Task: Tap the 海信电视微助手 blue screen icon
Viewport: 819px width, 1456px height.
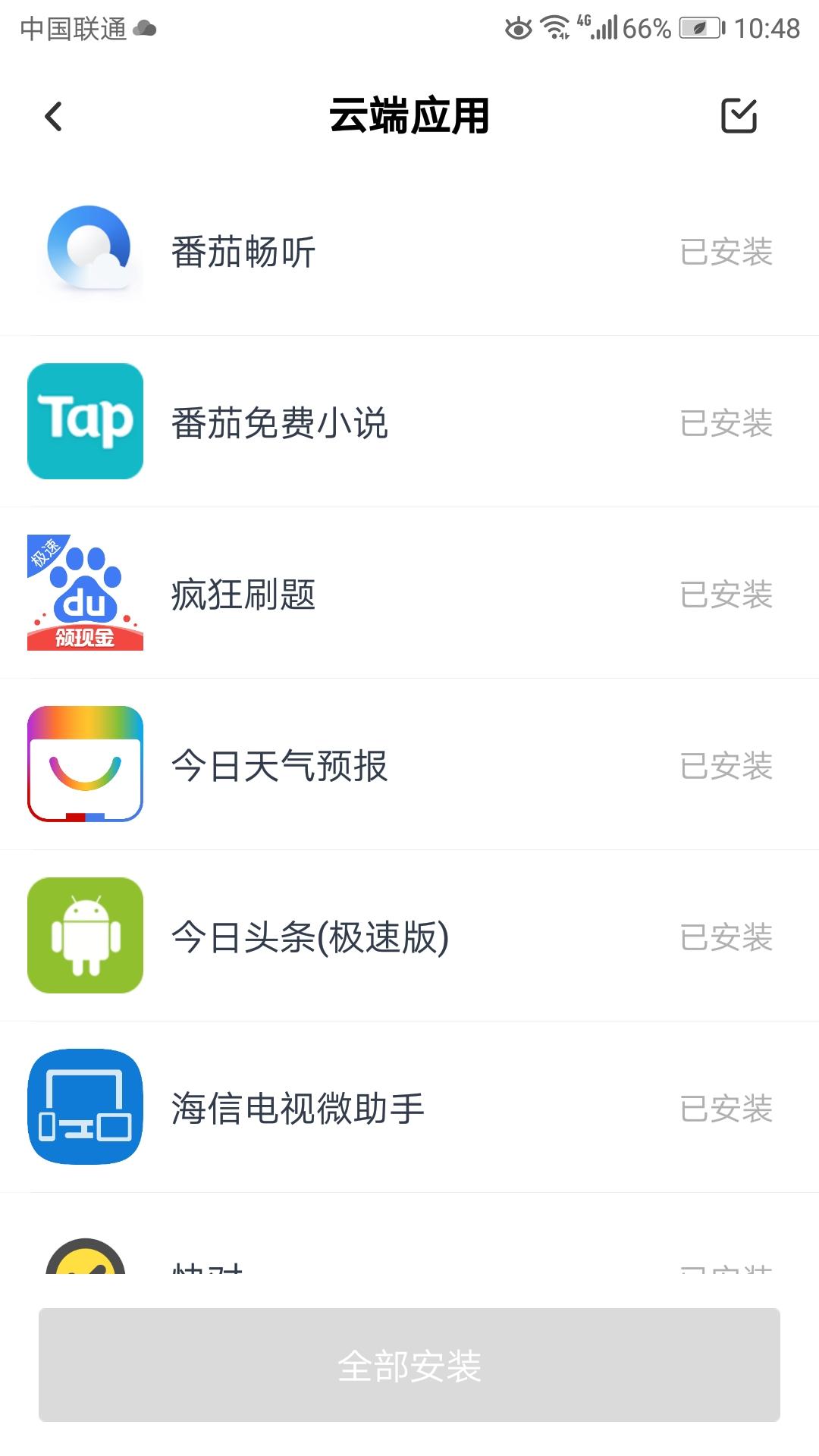Action: pyautogui.click(x=86, y=1109)
